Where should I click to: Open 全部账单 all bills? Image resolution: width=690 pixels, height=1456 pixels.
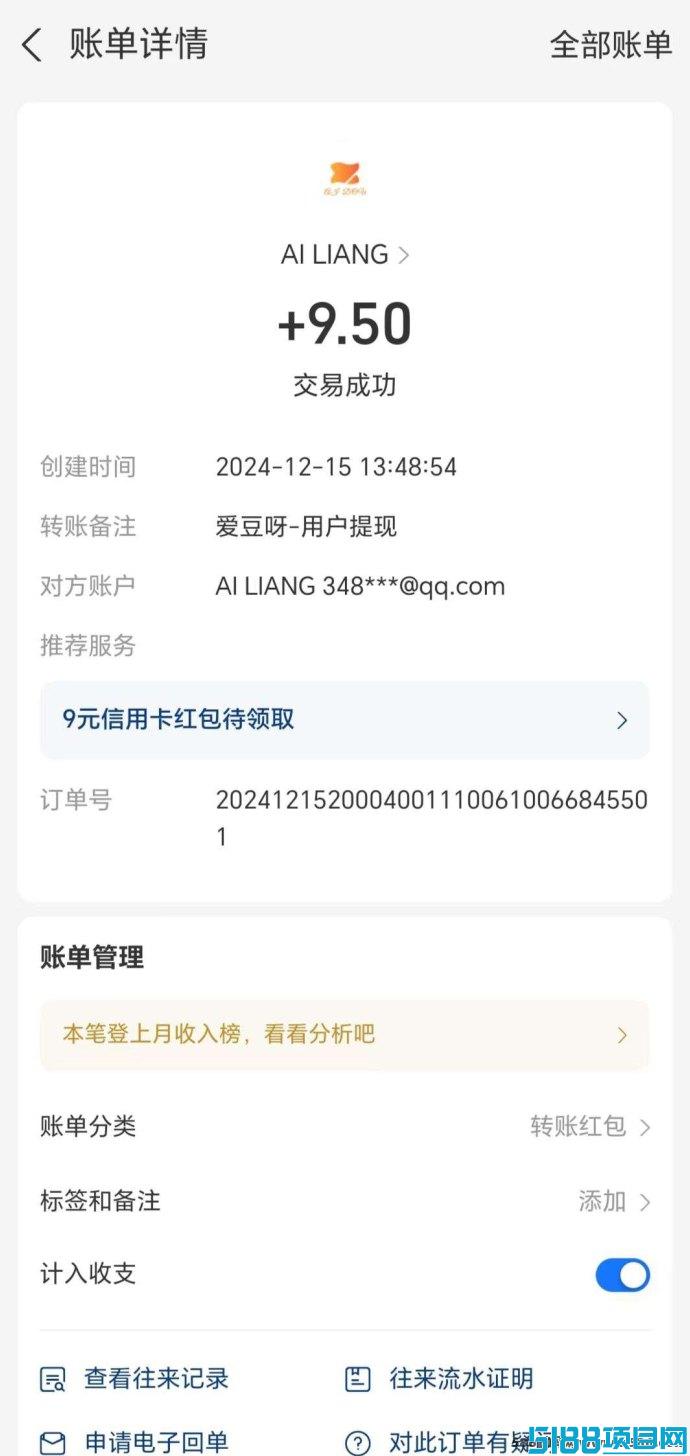(x=610, y=45)
